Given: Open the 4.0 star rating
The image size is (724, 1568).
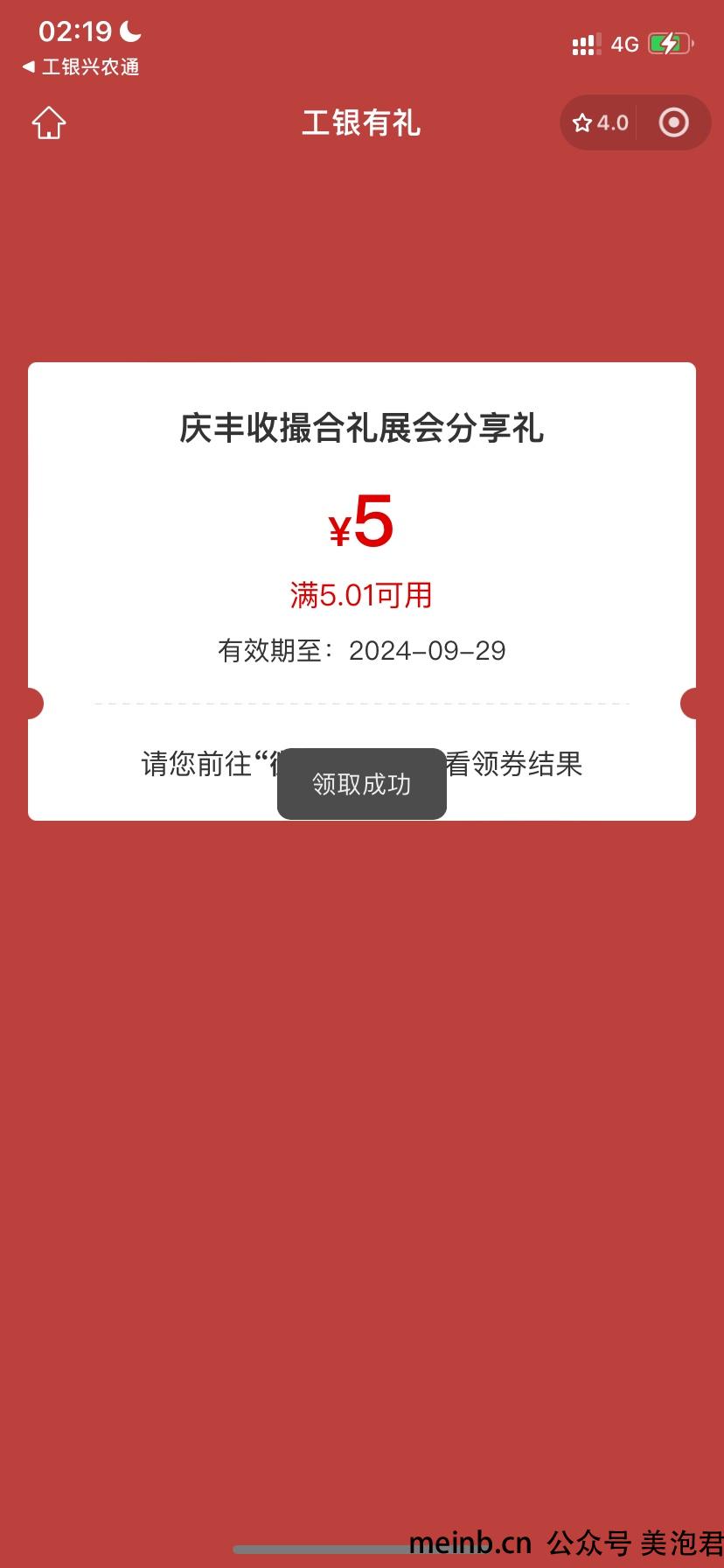Looking at the screenshot, I should [601, 122].
